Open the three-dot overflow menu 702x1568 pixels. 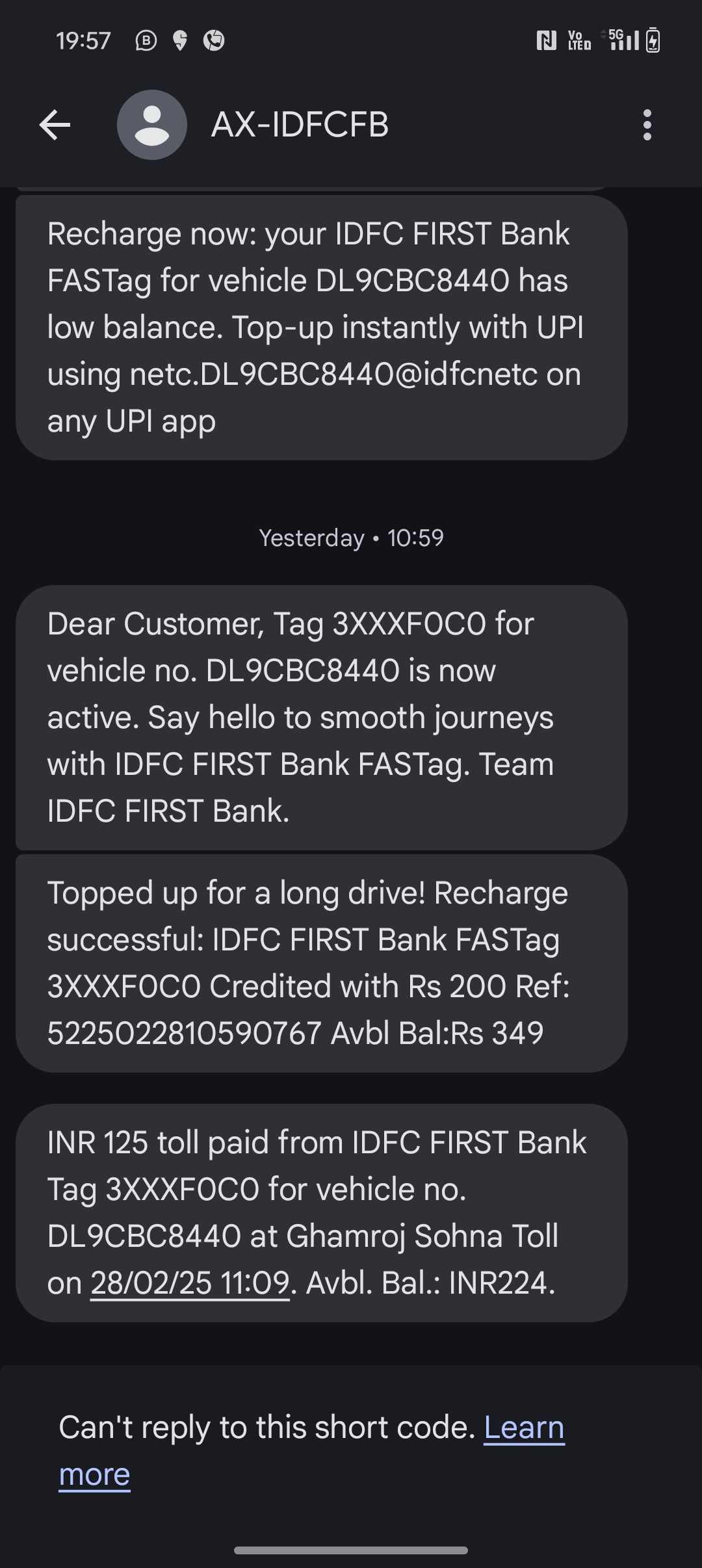point(647,125)
